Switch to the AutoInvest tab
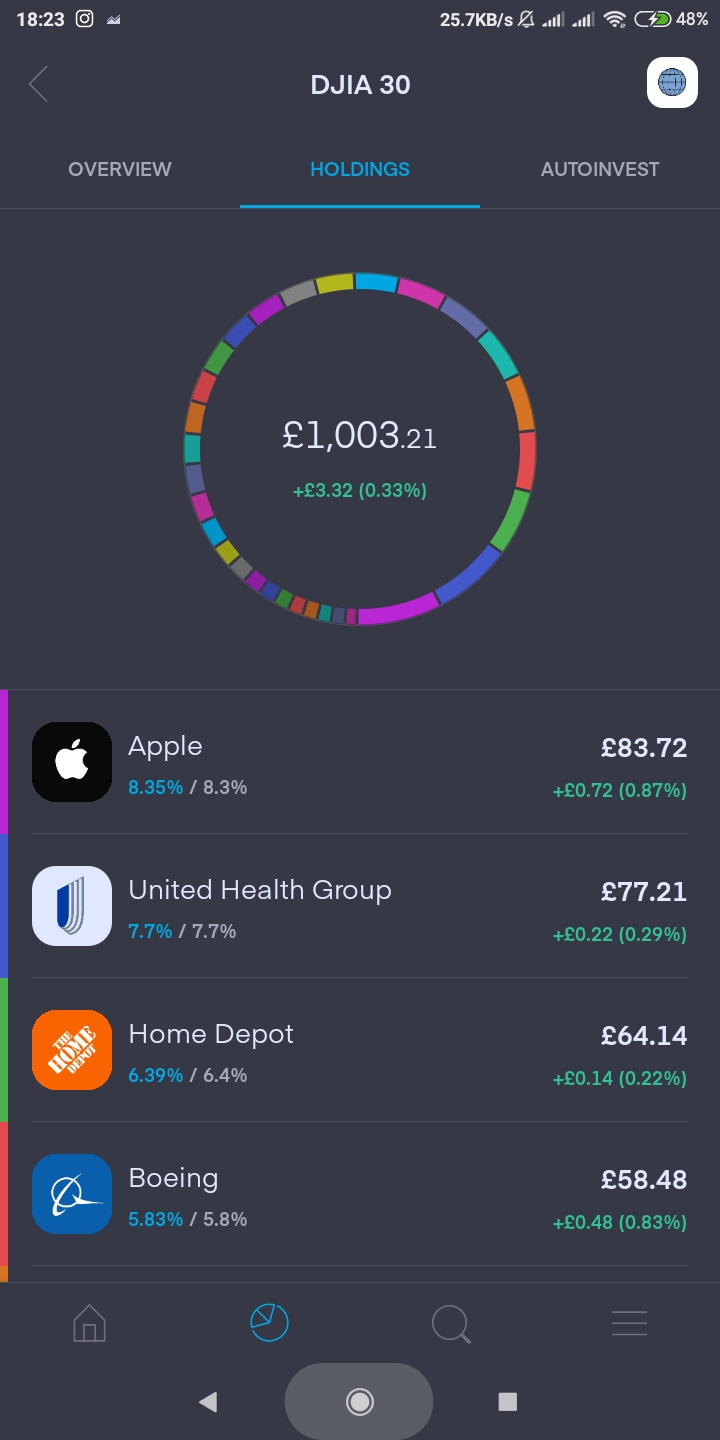This screenshot has width=720, height=1440. coord(600,169)
